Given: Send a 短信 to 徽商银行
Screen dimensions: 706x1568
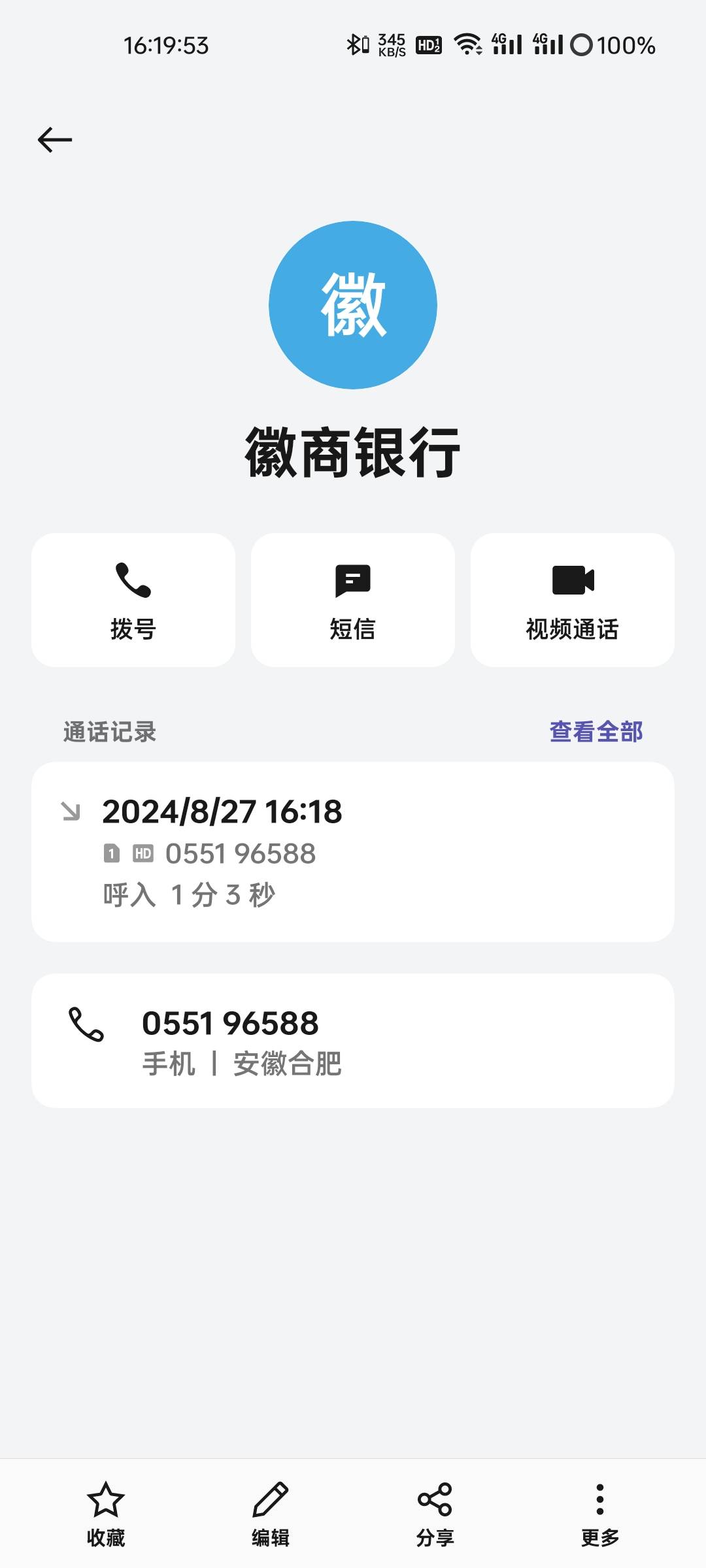Looking at the screenshot, I should 353,600.
